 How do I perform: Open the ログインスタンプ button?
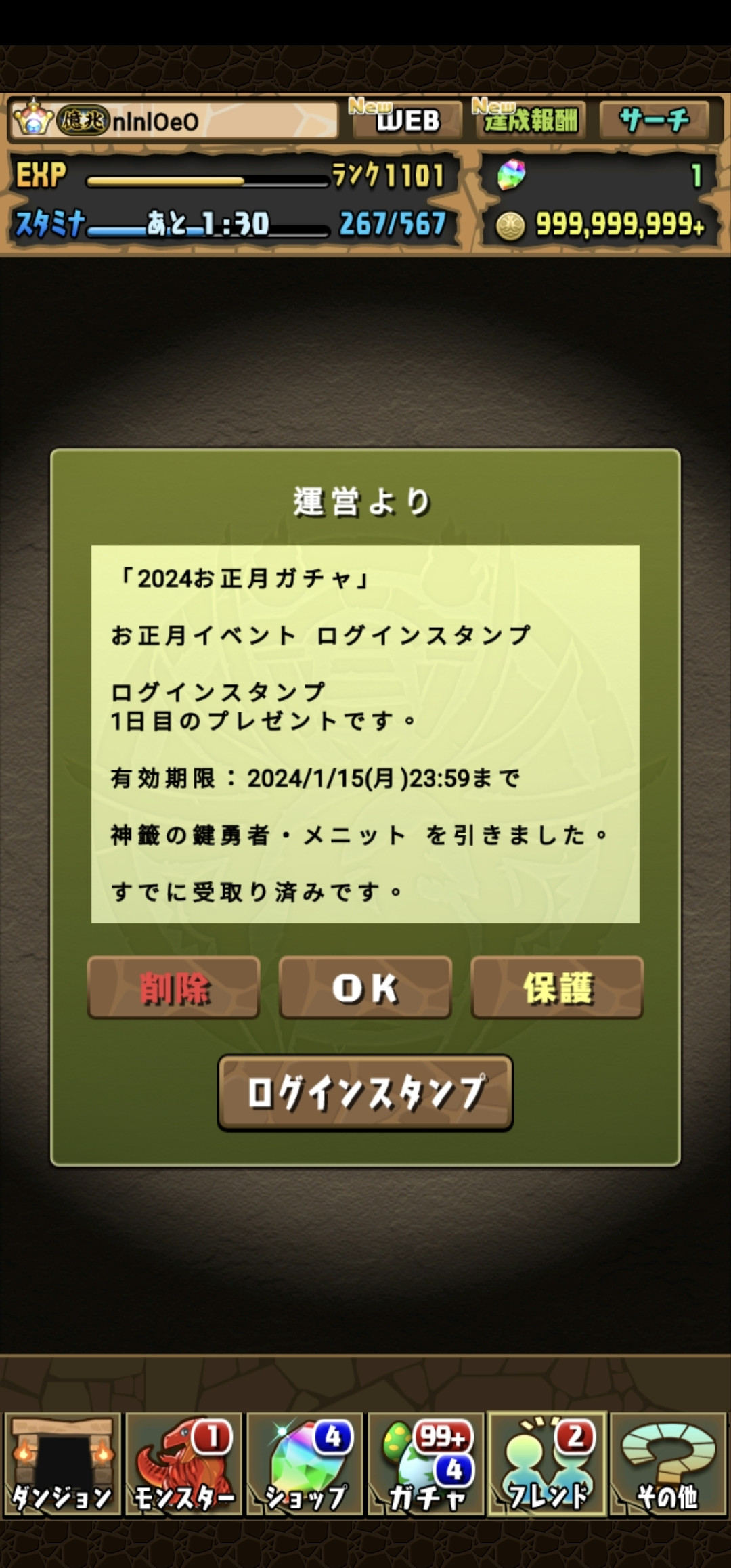365,1093
